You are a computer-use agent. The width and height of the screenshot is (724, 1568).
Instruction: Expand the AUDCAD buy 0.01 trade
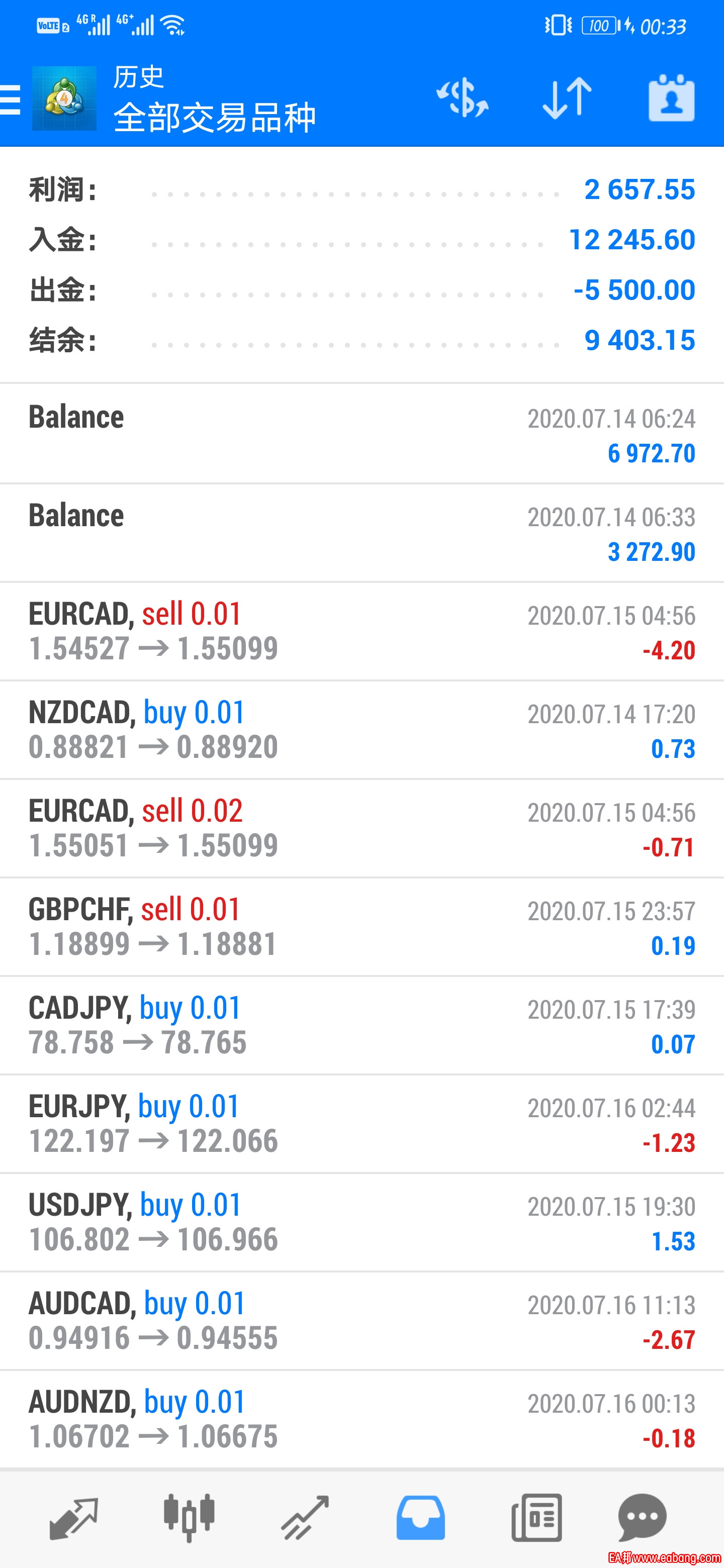click(361, 1321)
